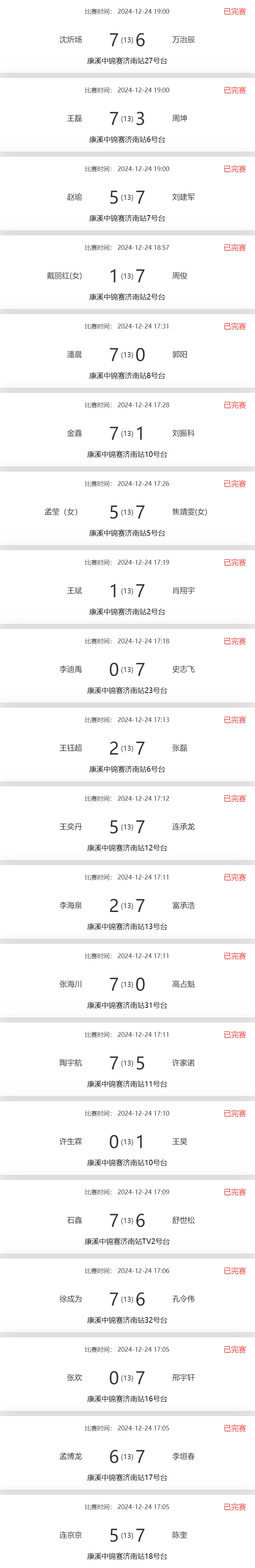This screenshot has width=255, height=1568.
Task: View the match 连京京 vs 陈奎
Action: click(x=127, y=1535)
